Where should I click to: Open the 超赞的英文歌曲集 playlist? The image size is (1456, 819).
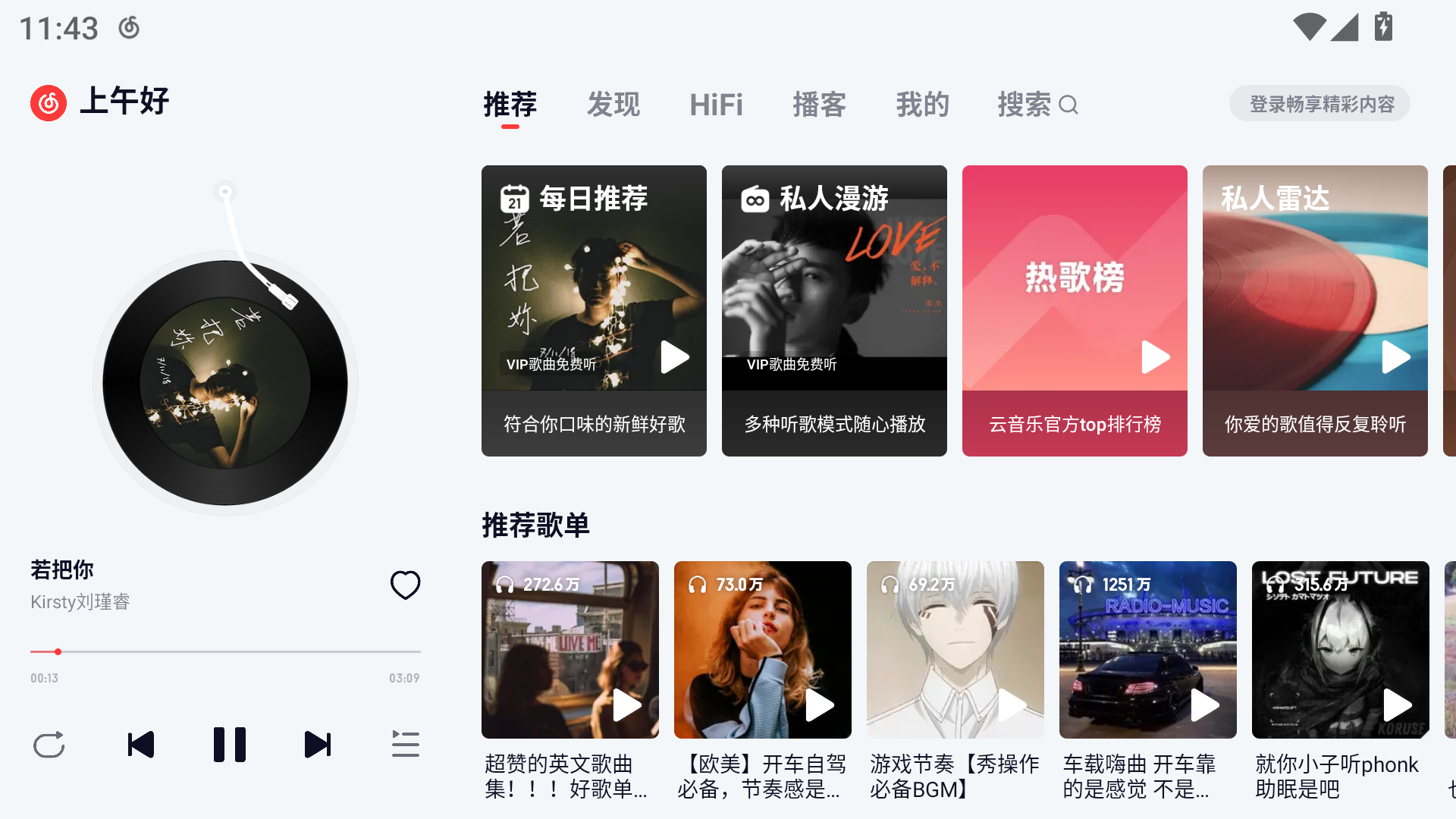pyautogui.click(x=570, y=649)
